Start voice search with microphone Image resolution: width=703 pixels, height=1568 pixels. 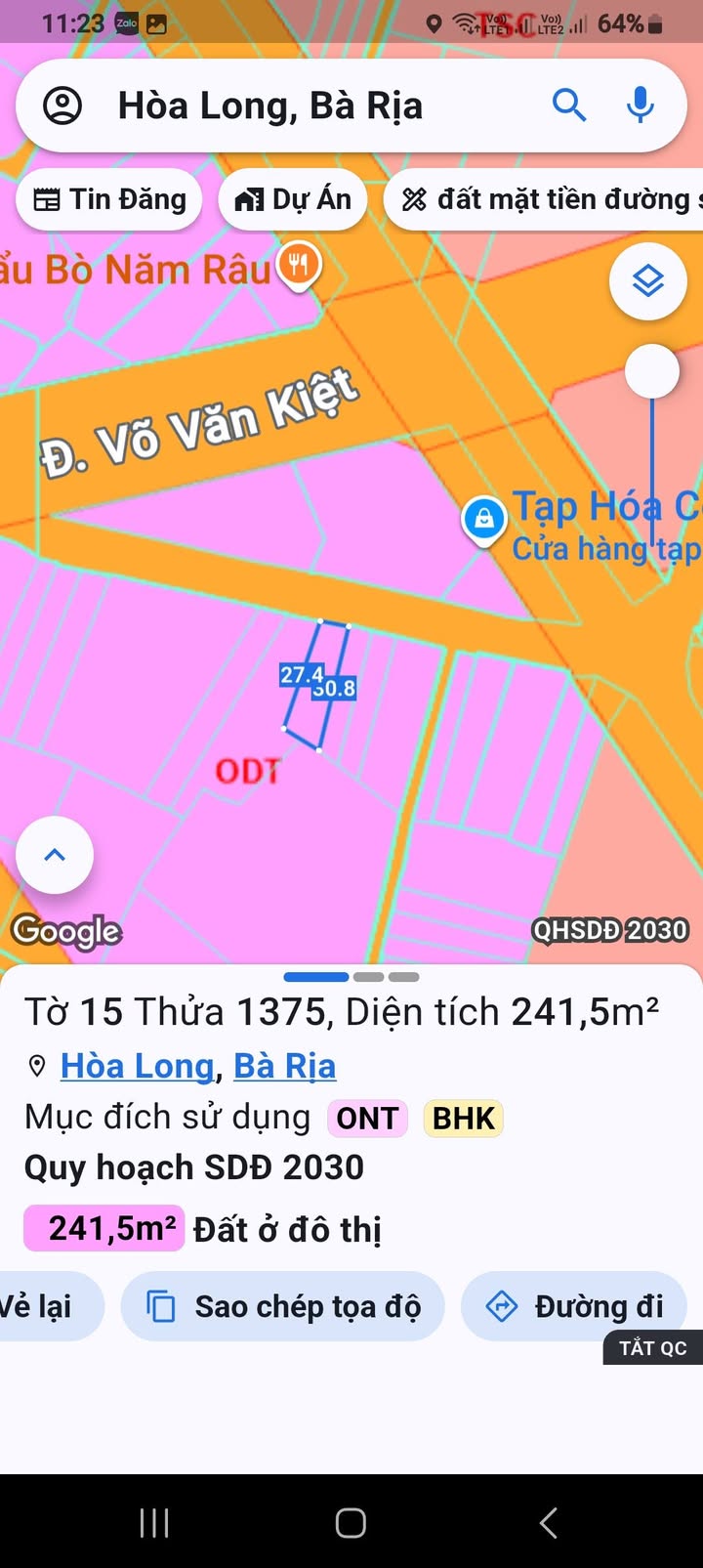[641, 105]
